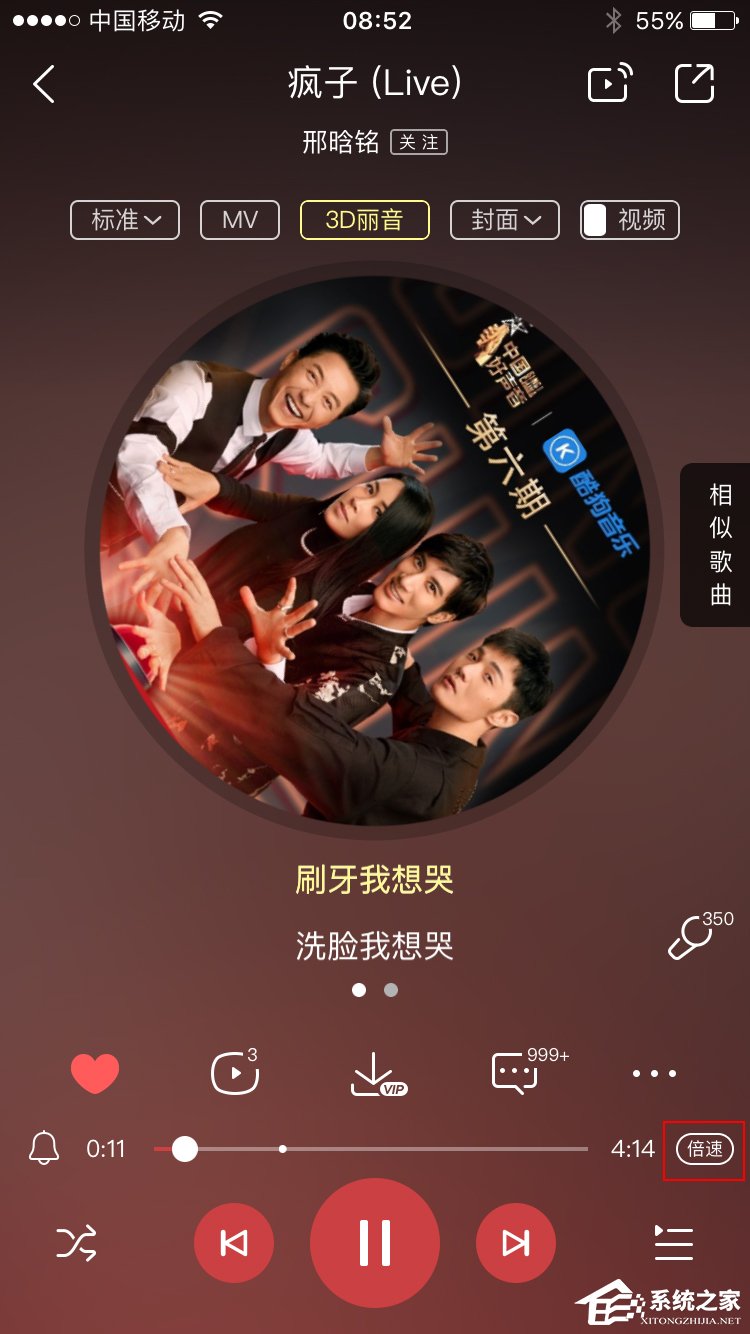
Task: Pause the current song
Action: click(374, 1241)
